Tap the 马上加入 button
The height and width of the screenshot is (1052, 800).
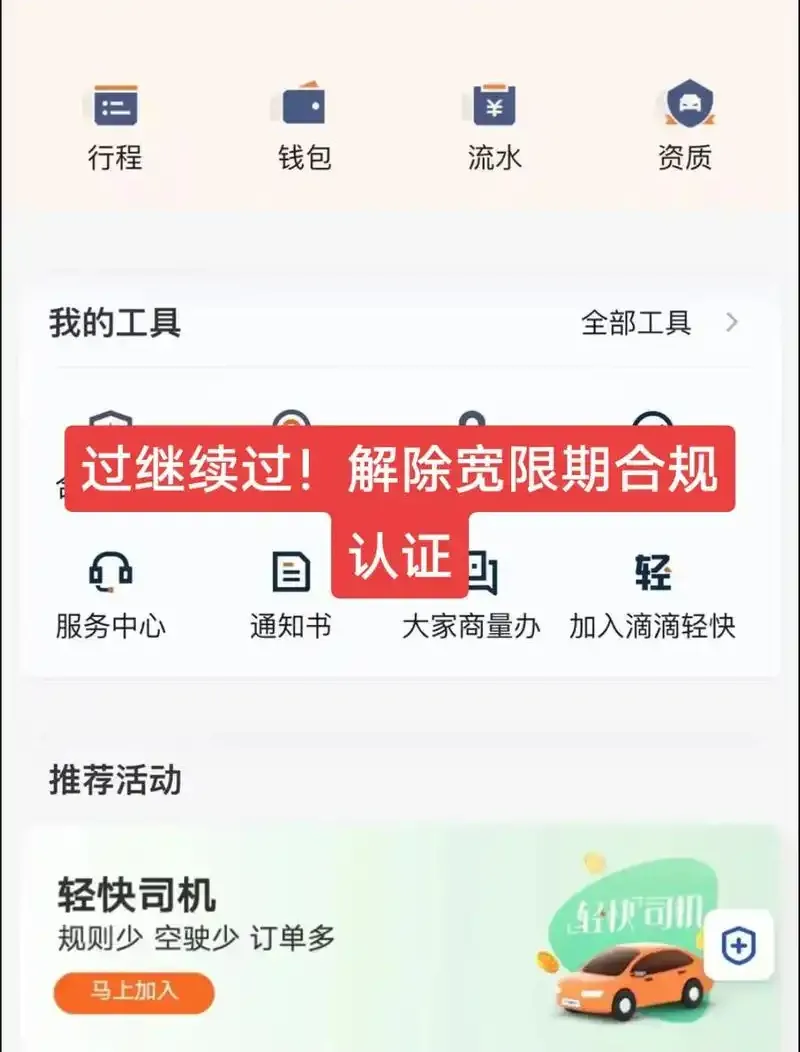pos(134,992)
